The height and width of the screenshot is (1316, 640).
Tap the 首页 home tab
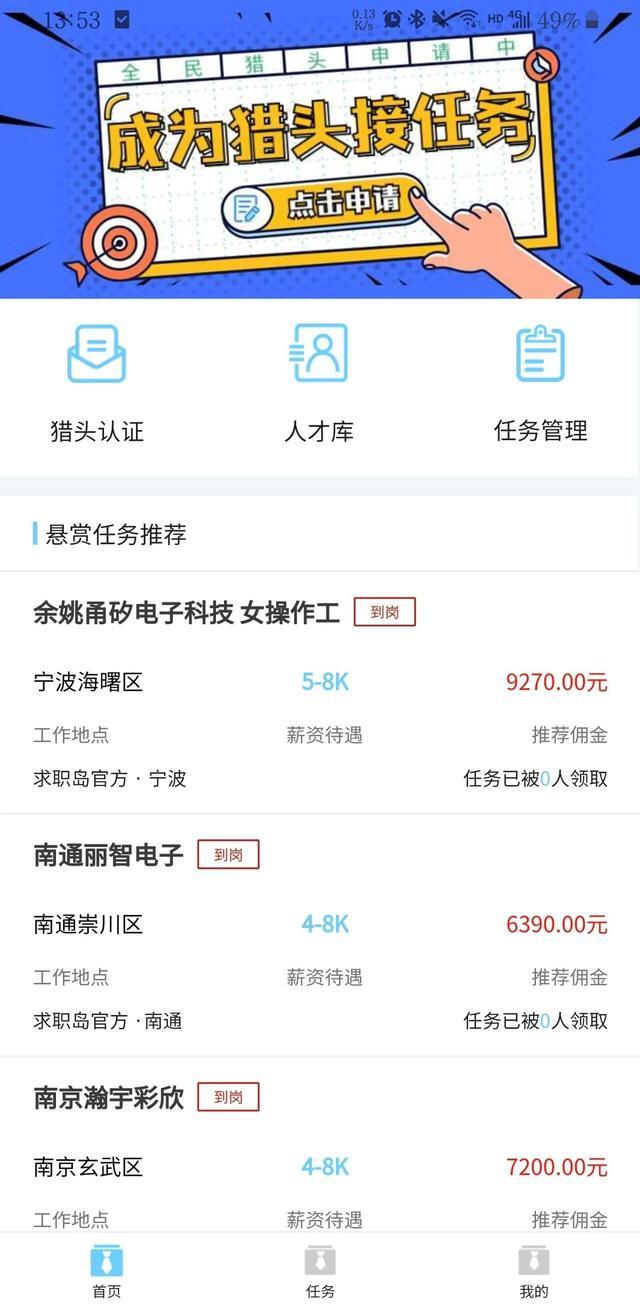pyautogui.click(x=107, y=1272)
